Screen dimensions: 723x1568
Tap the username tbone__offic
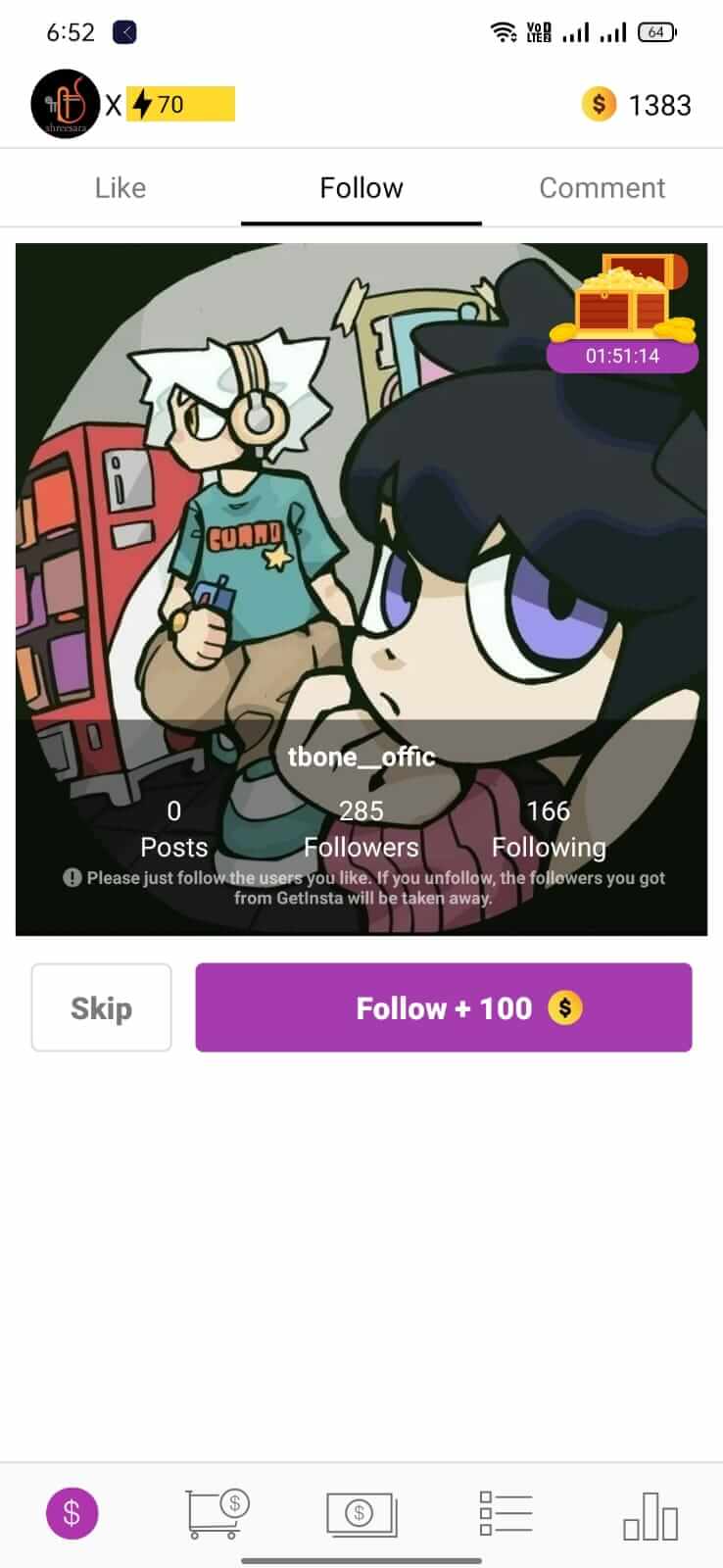pos(361,756)
